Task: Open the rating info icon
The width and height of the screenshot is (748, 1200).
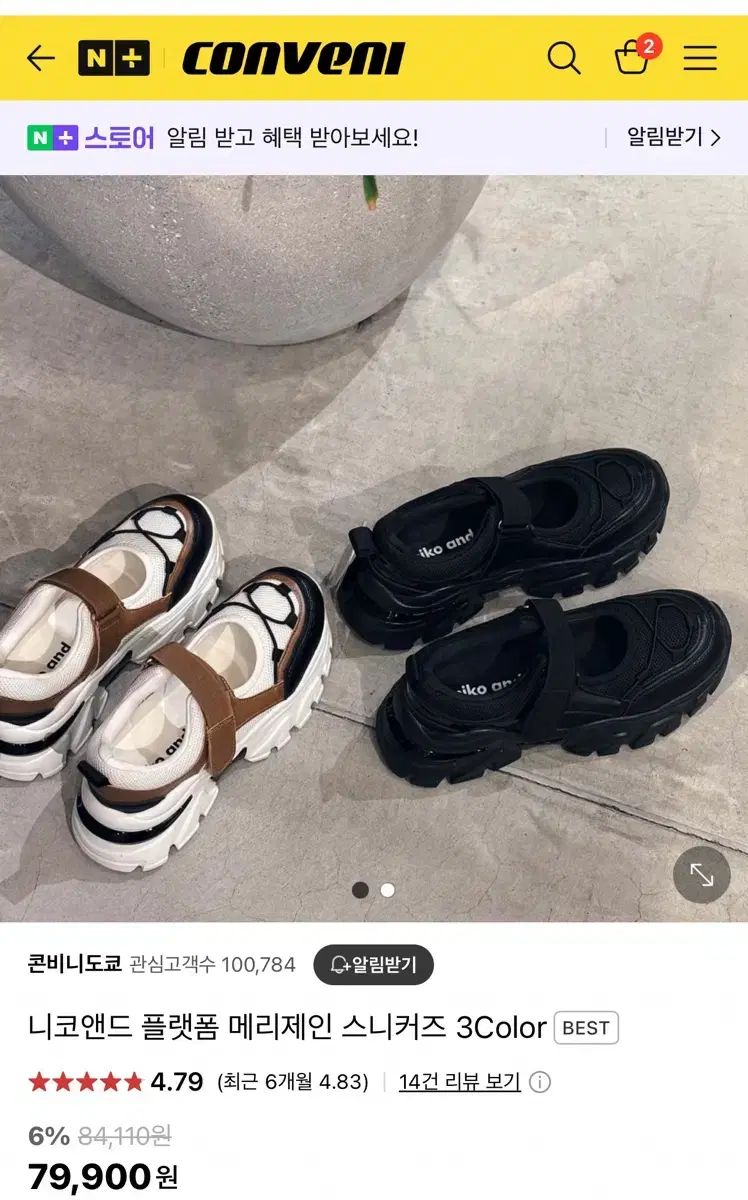Action: point(540,1082)
